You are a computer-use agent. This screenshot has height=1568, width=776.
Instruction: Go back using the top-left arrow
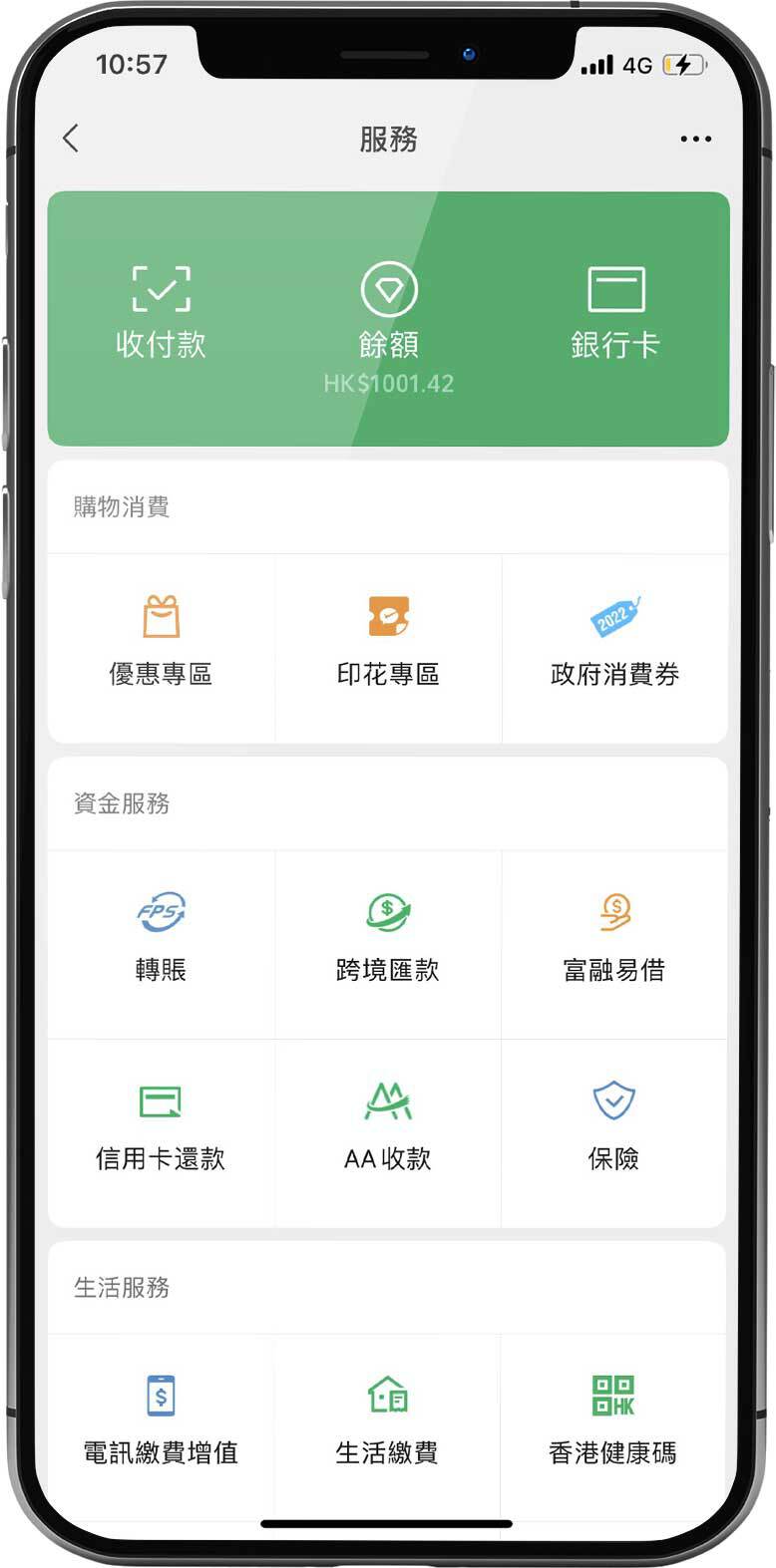coord(70,139)
